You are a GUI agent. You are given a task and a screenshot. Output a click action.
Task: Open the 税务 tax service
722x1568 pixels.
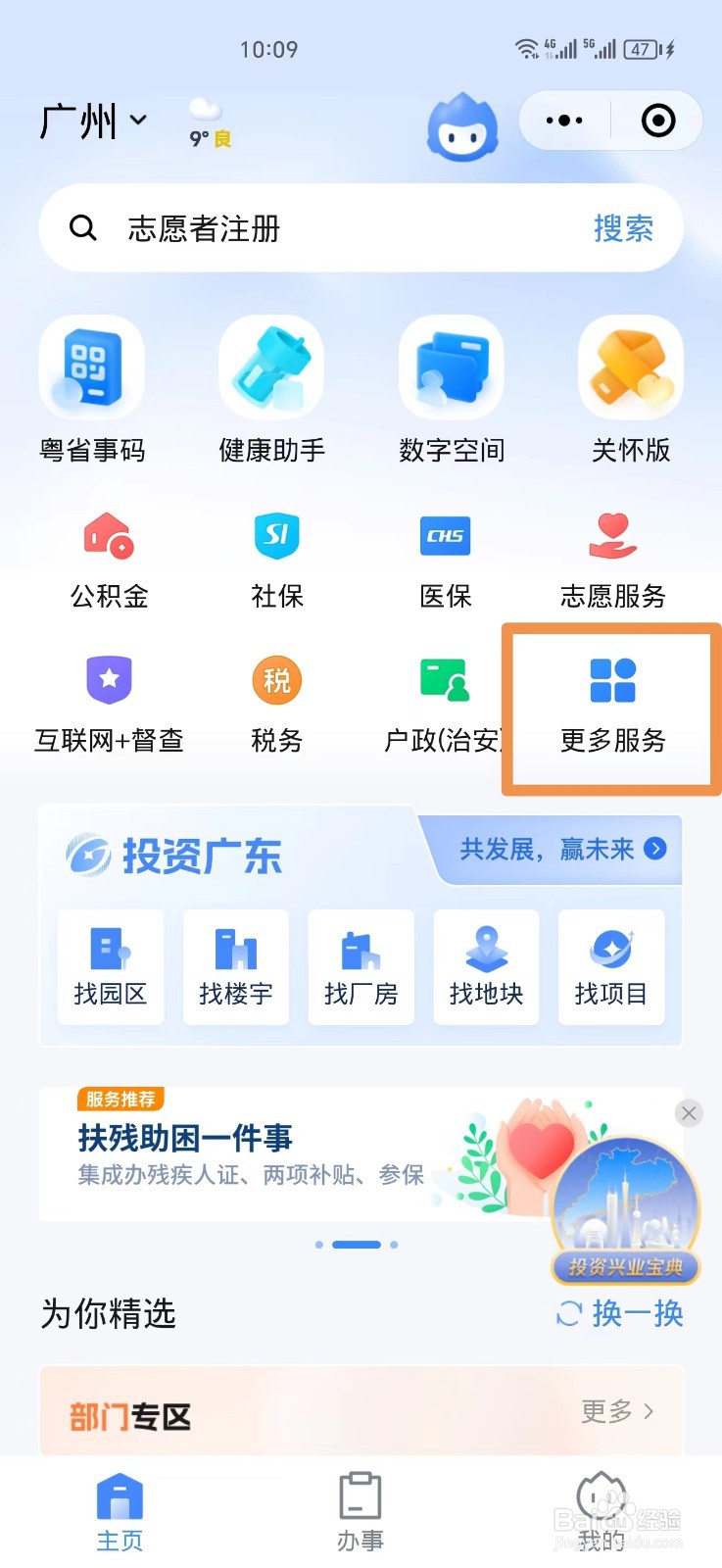pos(276,703)
